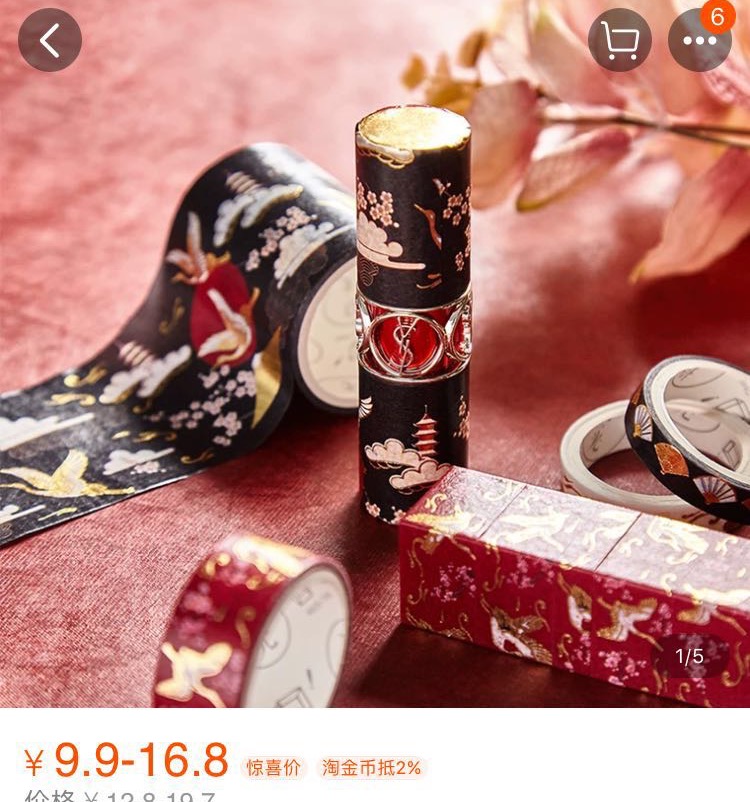Viewport: 750px width, 802px height.
Task: Open the more options menu
Action: pyautogui.click(x=699, y=41)
